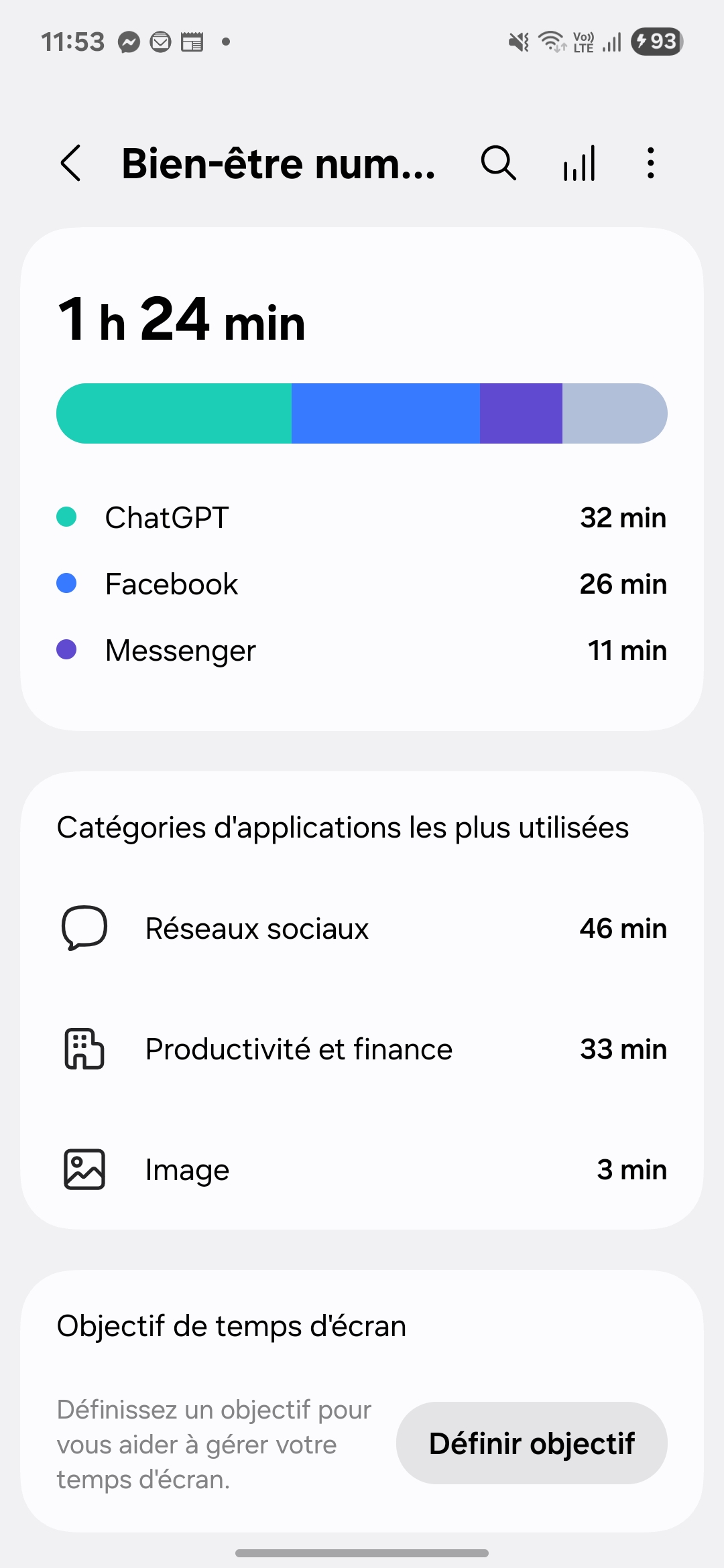Viewport: 724px width, 1568px height.
Task: Open the usage statistics chart icon
Action: 579,164
